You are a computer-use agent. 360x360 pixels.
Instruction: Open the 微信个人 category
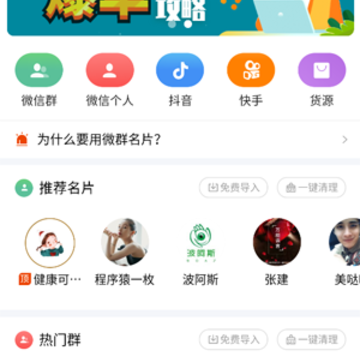pyautogui.click(x=110, y=80)
